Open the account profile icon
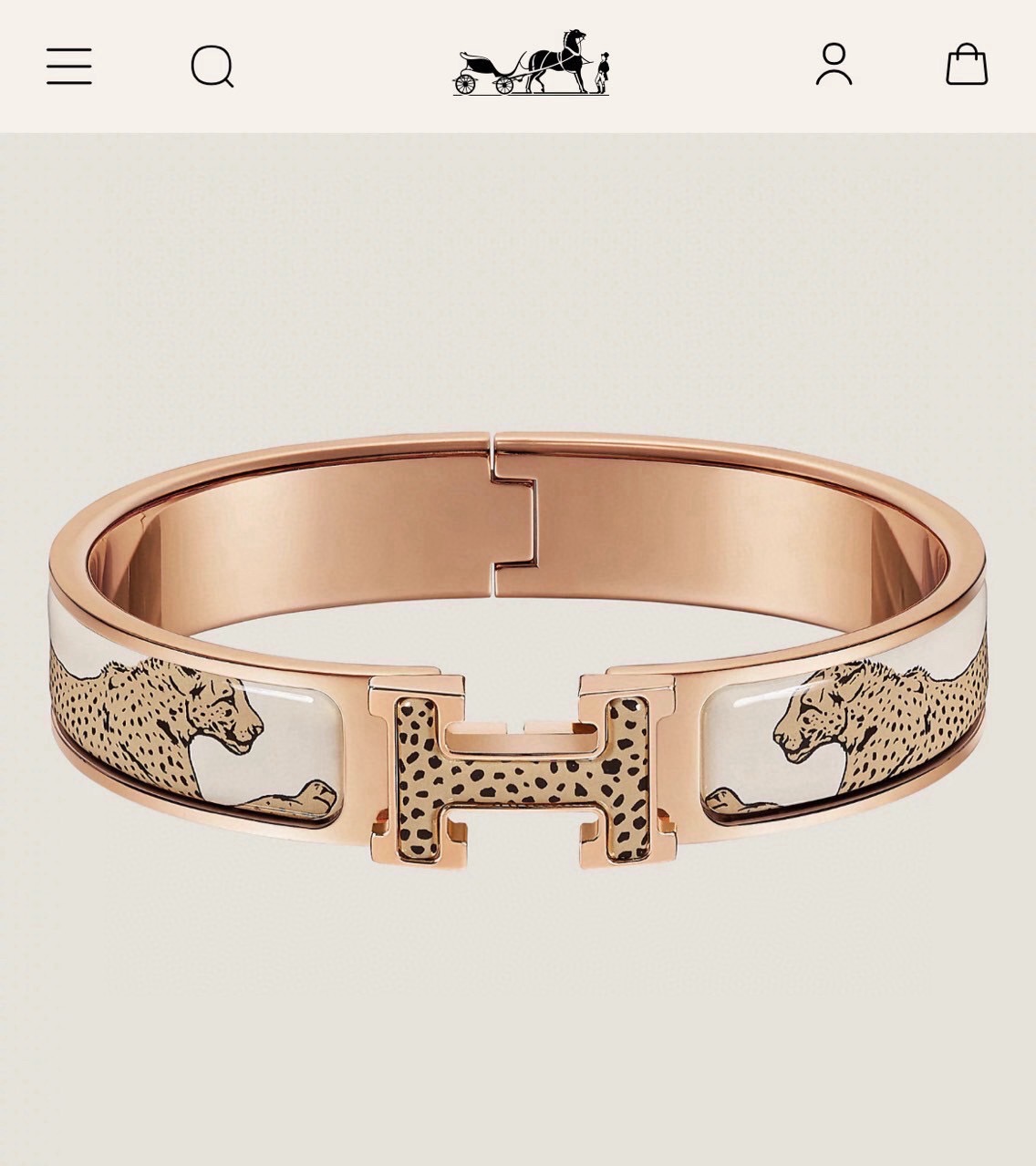The height and width of the screenshot is (1166, 1036). coord(834,65)
